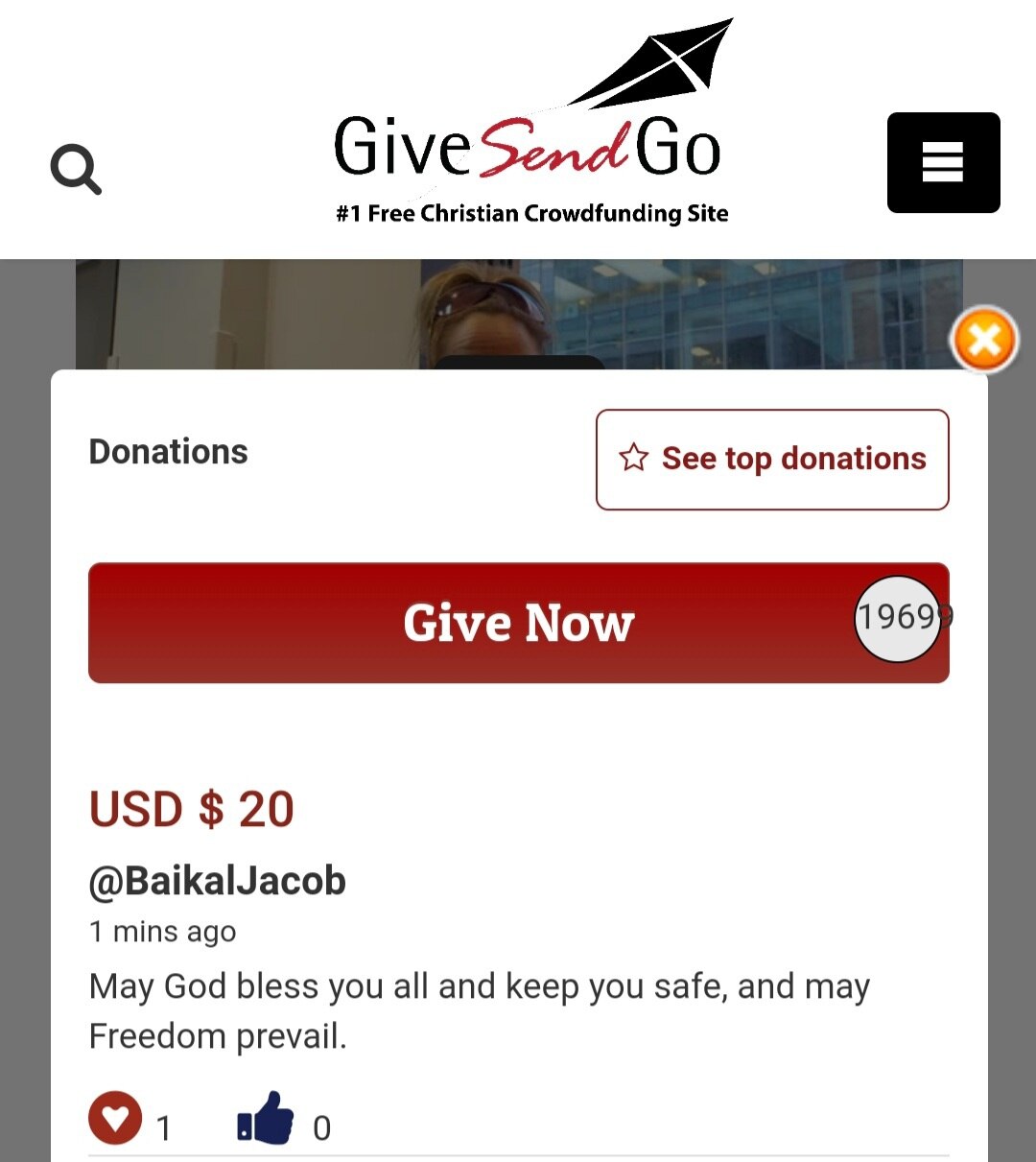
Task: Open the hamburger menu
Action: [943, 162]
